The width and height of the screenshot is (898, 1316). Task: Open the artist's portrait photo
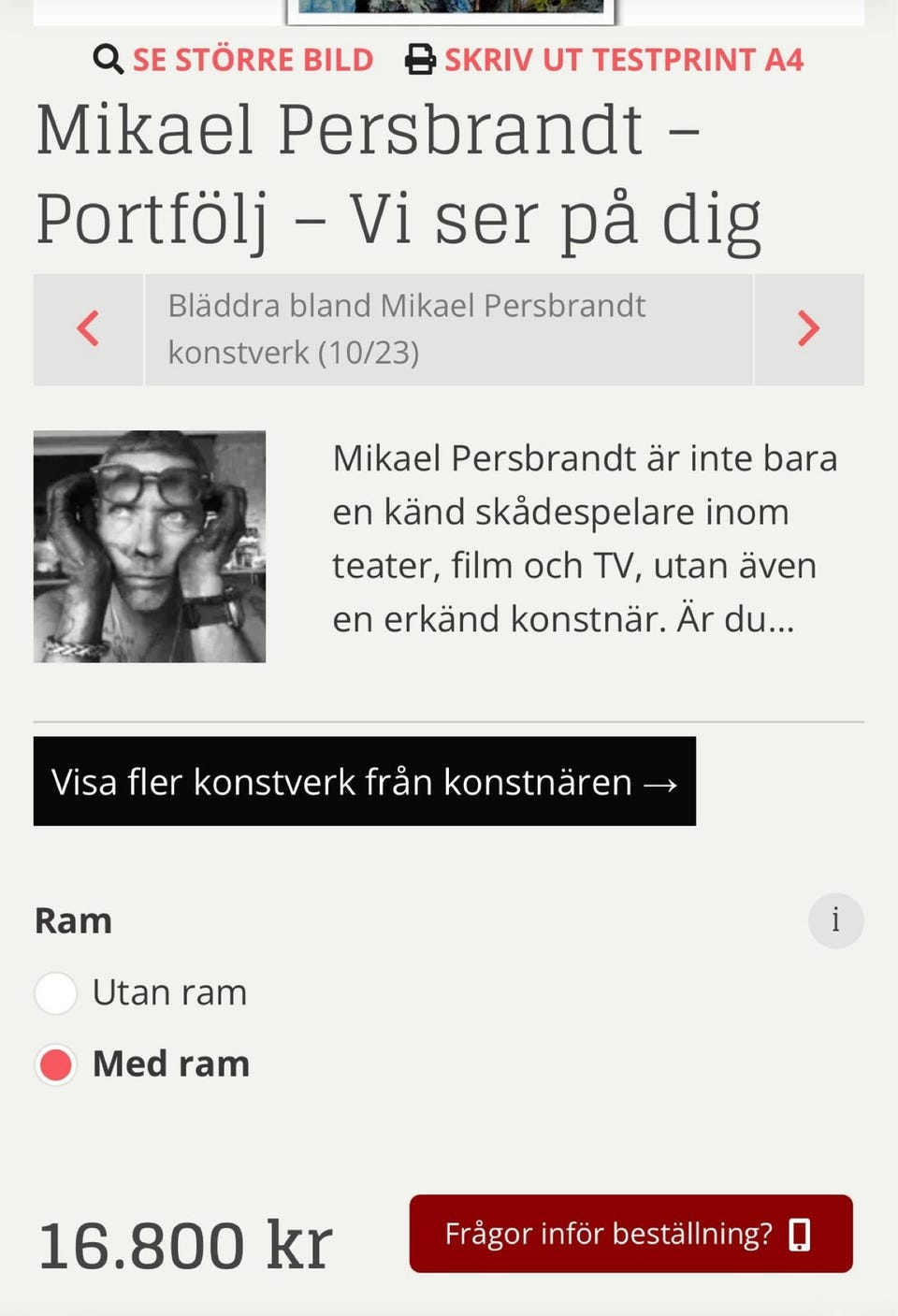[x=150, y=546]
